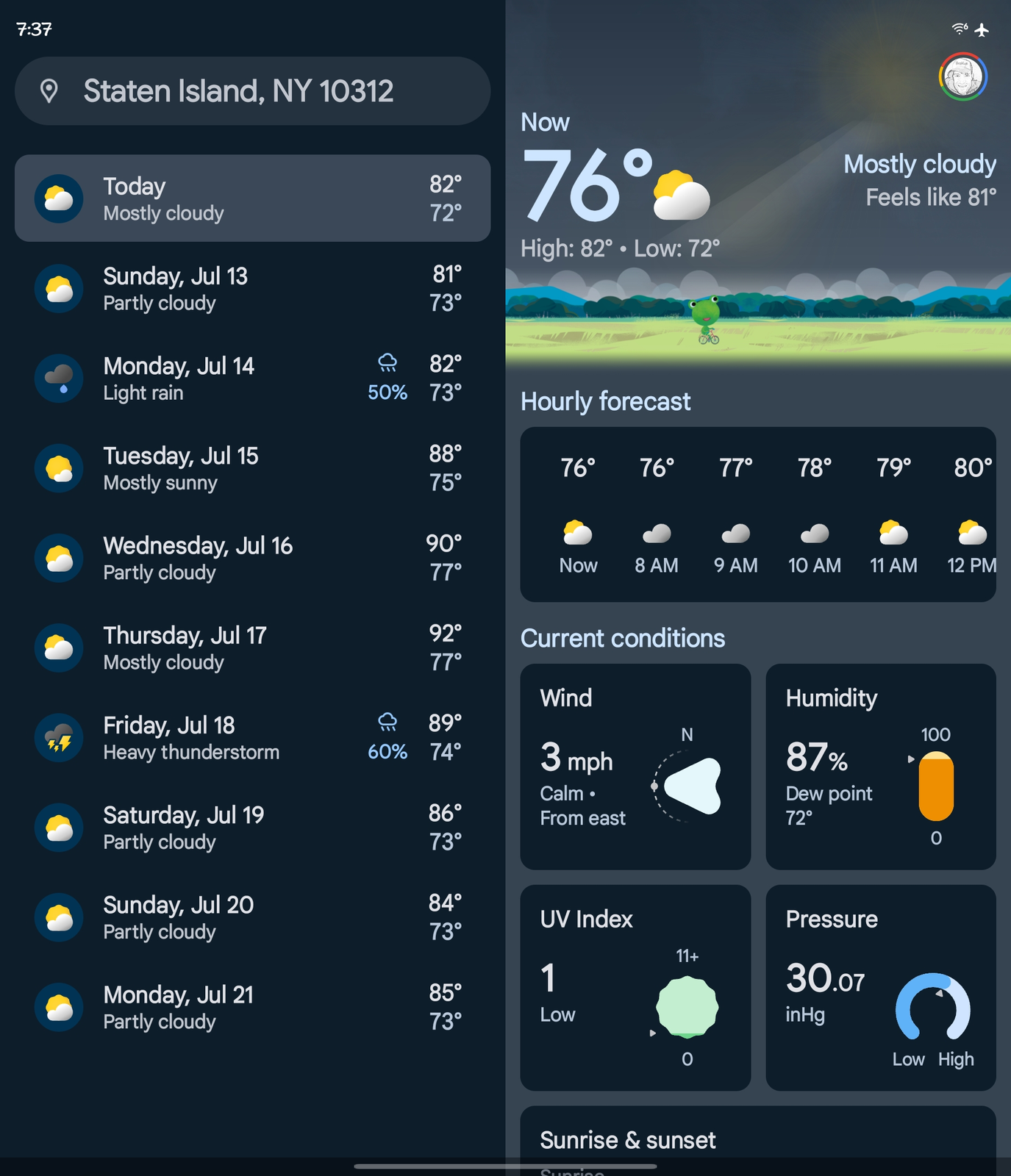Image resolution: width=1011 pixels, height=1176 pixels.
Task: Show Thursday, Jul 17 forecast
Action: pyautogui.click(x=252, y=648)
